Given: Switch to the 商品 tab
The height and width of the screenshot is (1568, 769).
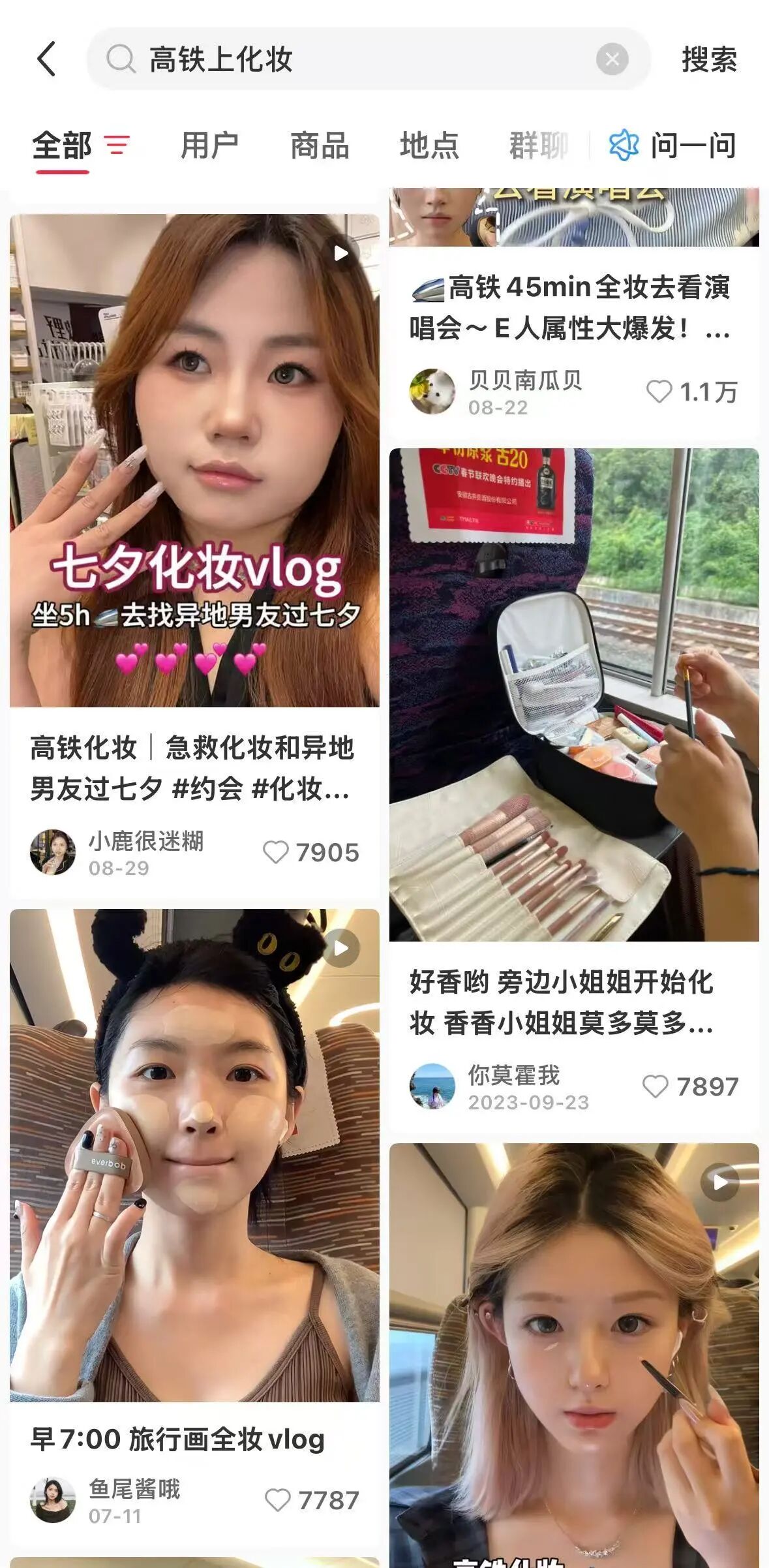Looking at the screenshot, I should point(320,145).
